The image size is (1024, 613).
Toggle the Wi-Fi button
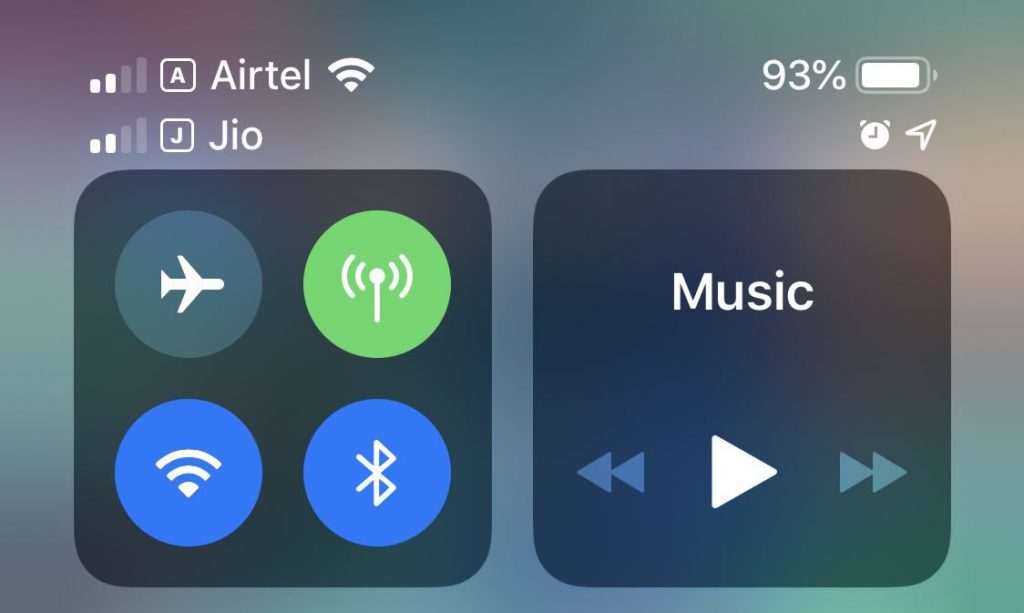188,472
